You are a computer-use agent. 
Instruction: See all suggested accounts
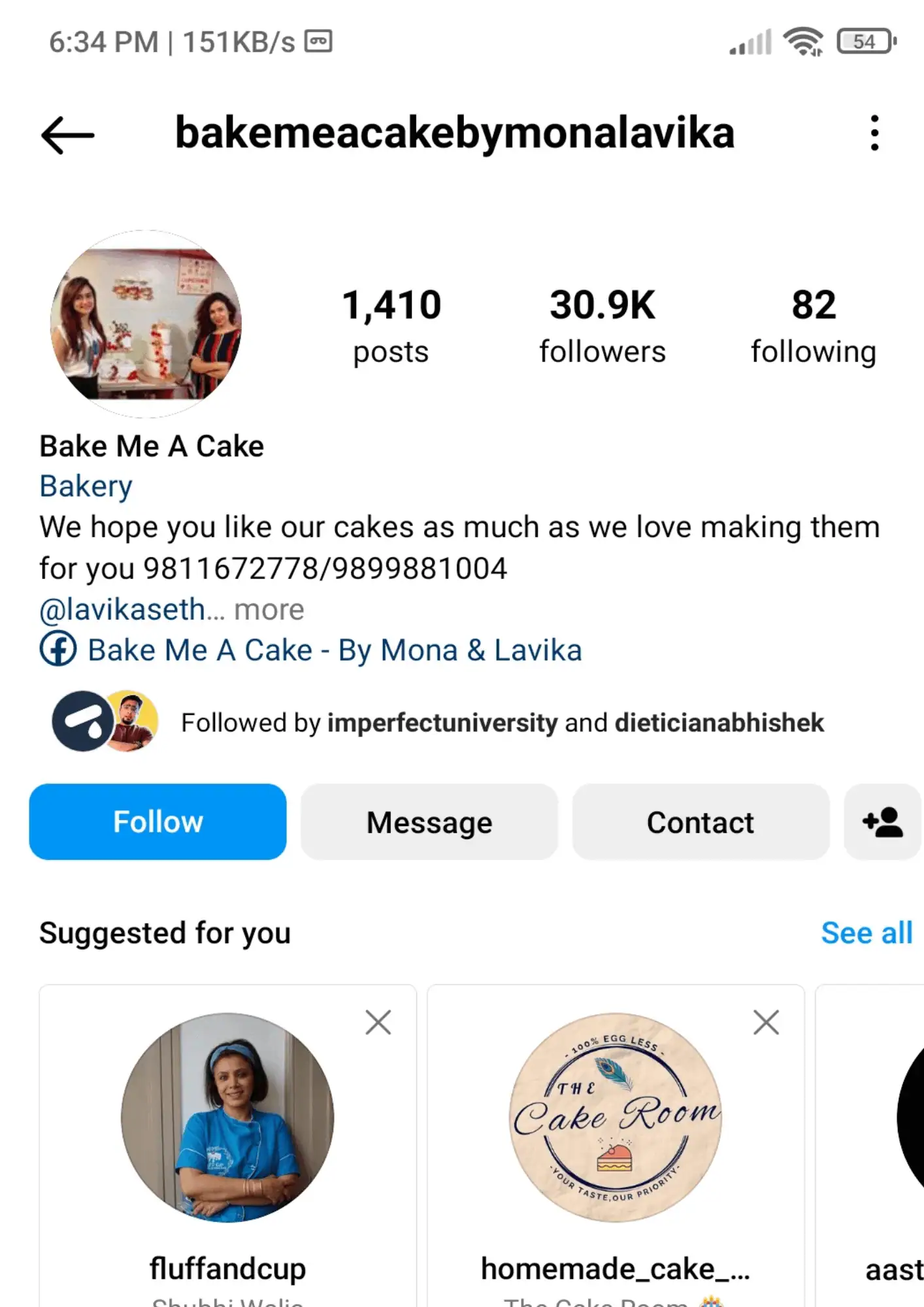[x=866, y=933]
